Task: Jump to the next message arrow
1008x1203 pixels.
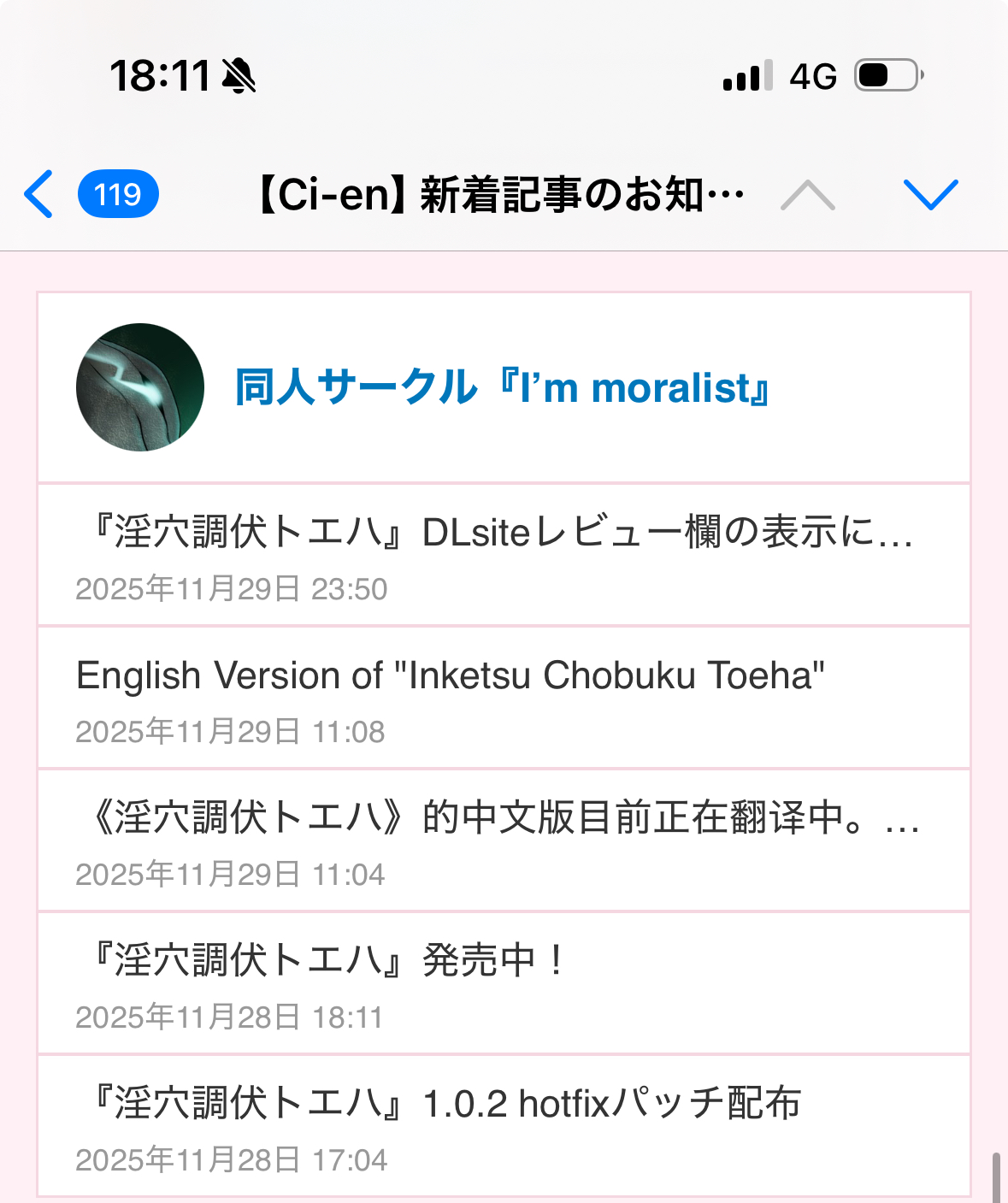Action: [930, 194]
